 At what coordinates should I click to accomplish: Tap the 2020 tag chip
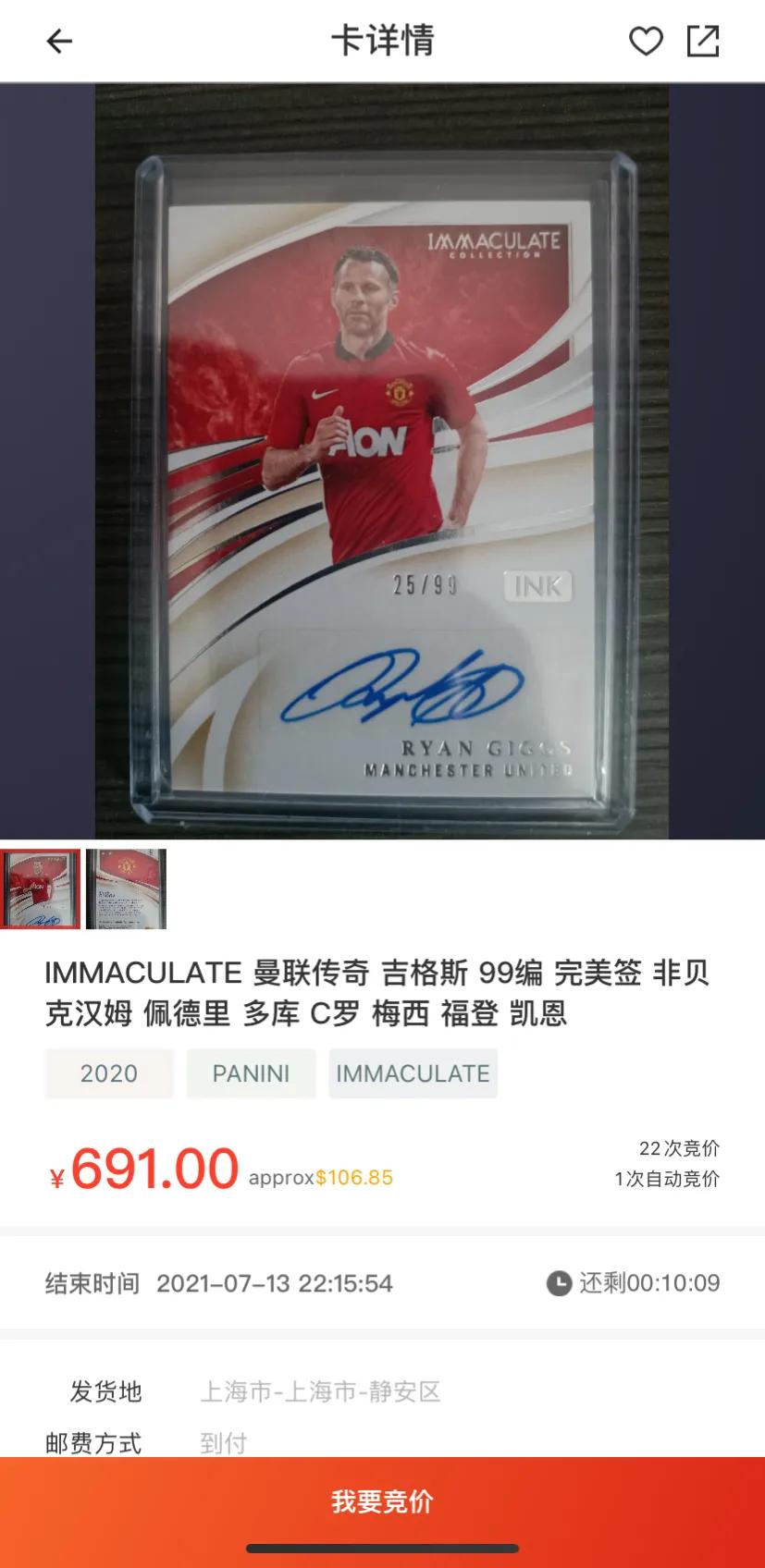coord(108,1073)
